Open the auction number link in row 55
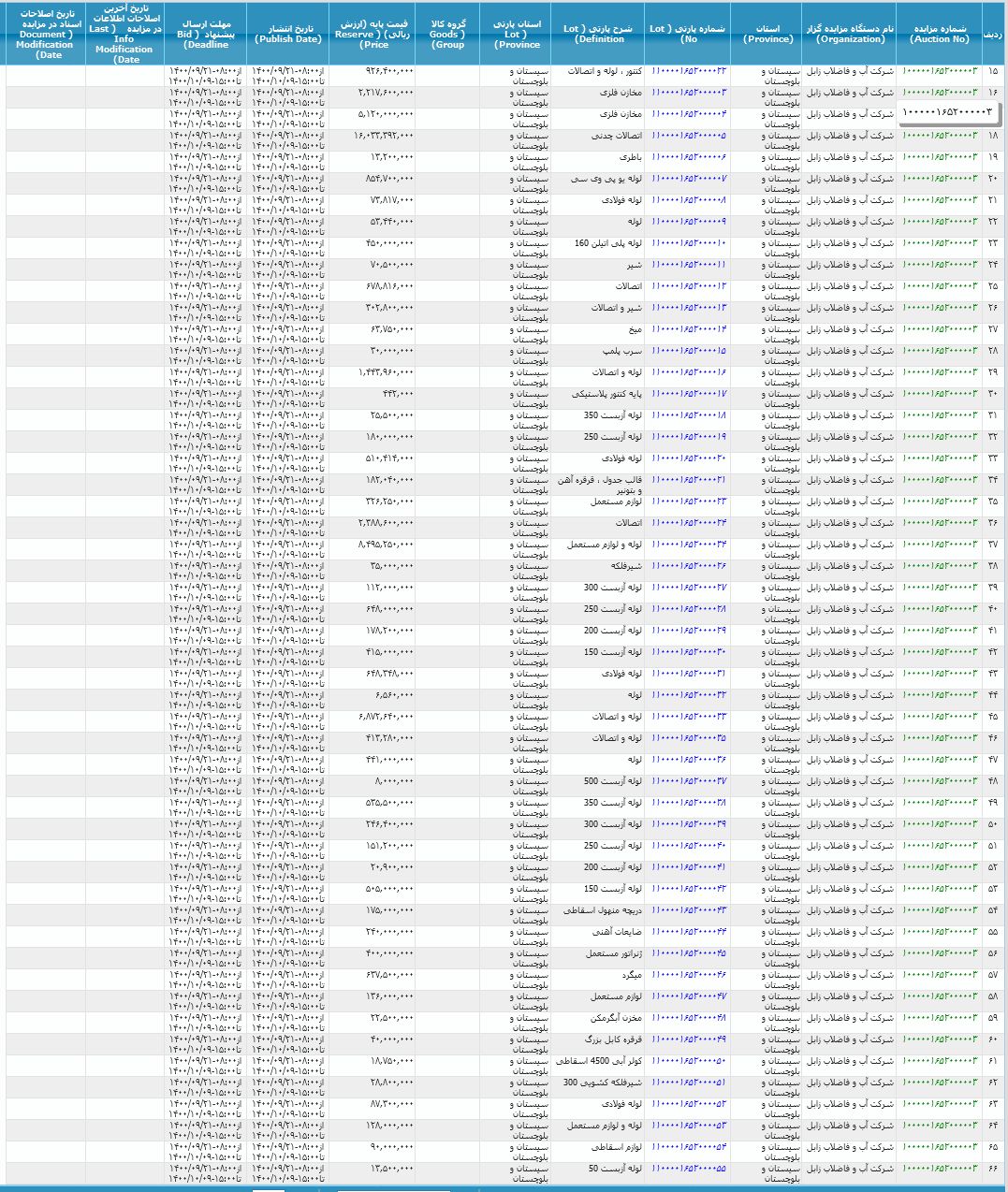The width and height of the screenshot is (1008, 1192). coord(939,932)
